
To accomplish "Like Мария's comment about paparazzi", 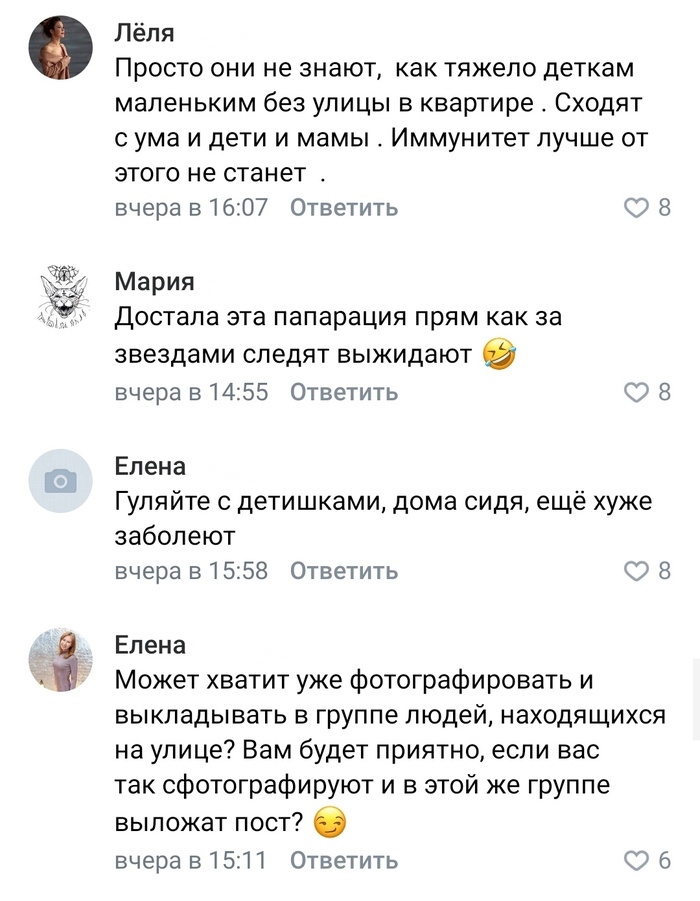I will point(637,392).
